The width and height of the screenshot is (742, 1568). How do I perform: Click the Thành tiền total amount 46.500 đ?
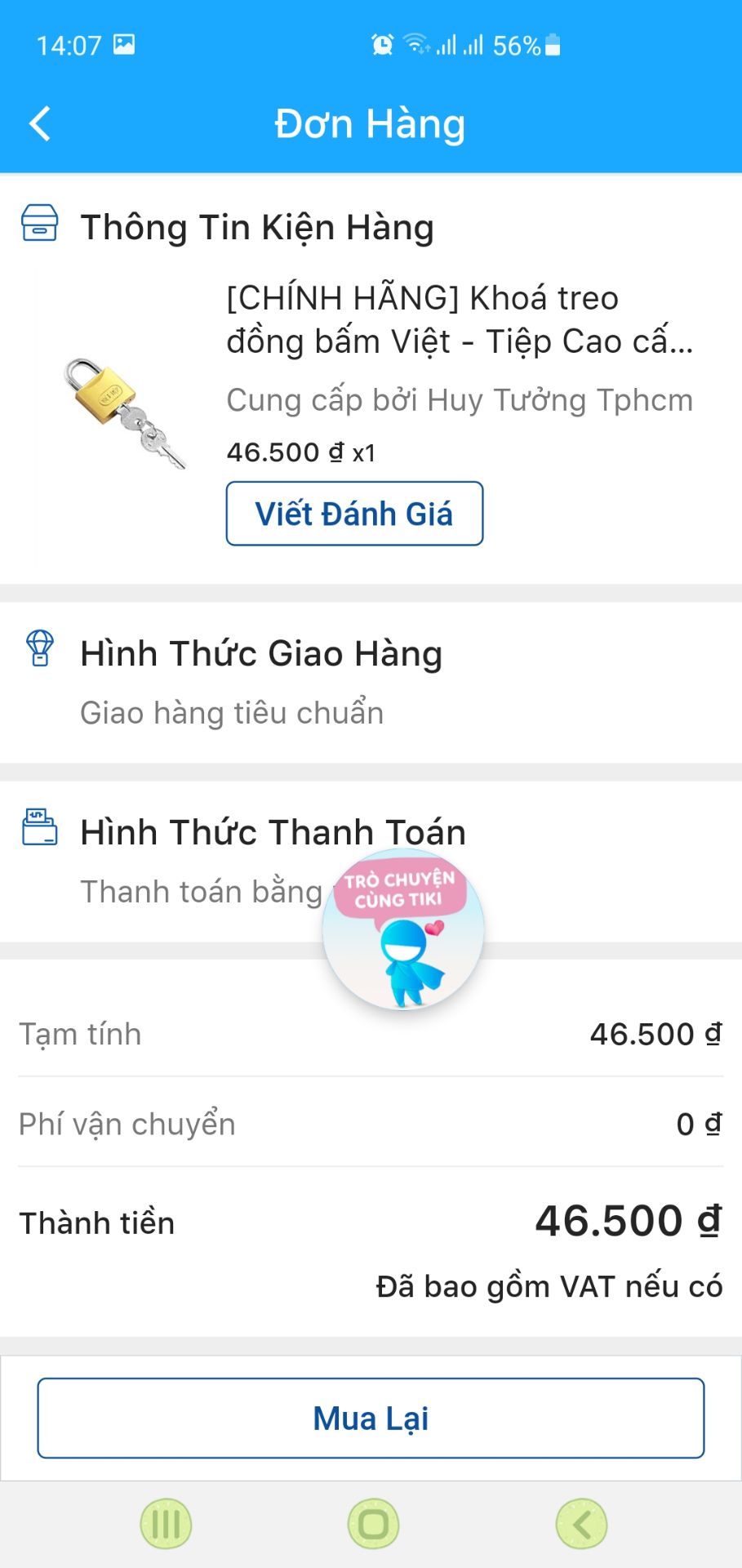pos(629,1220)
